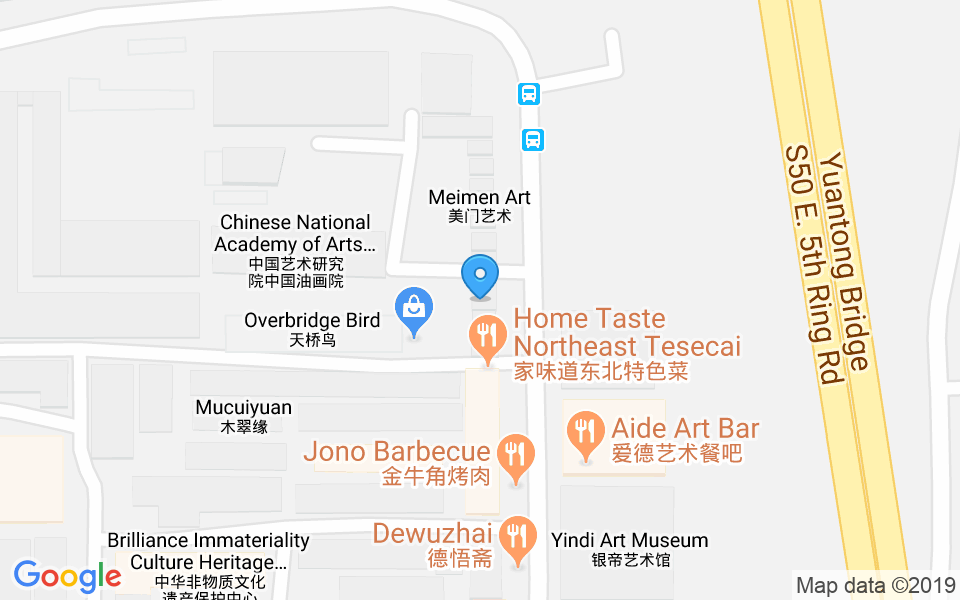The width and height of the screenshot is (960, 600).
Task: Open Home Taste Northeast Tesecai restaurant marker
Action: coord(487,335)
